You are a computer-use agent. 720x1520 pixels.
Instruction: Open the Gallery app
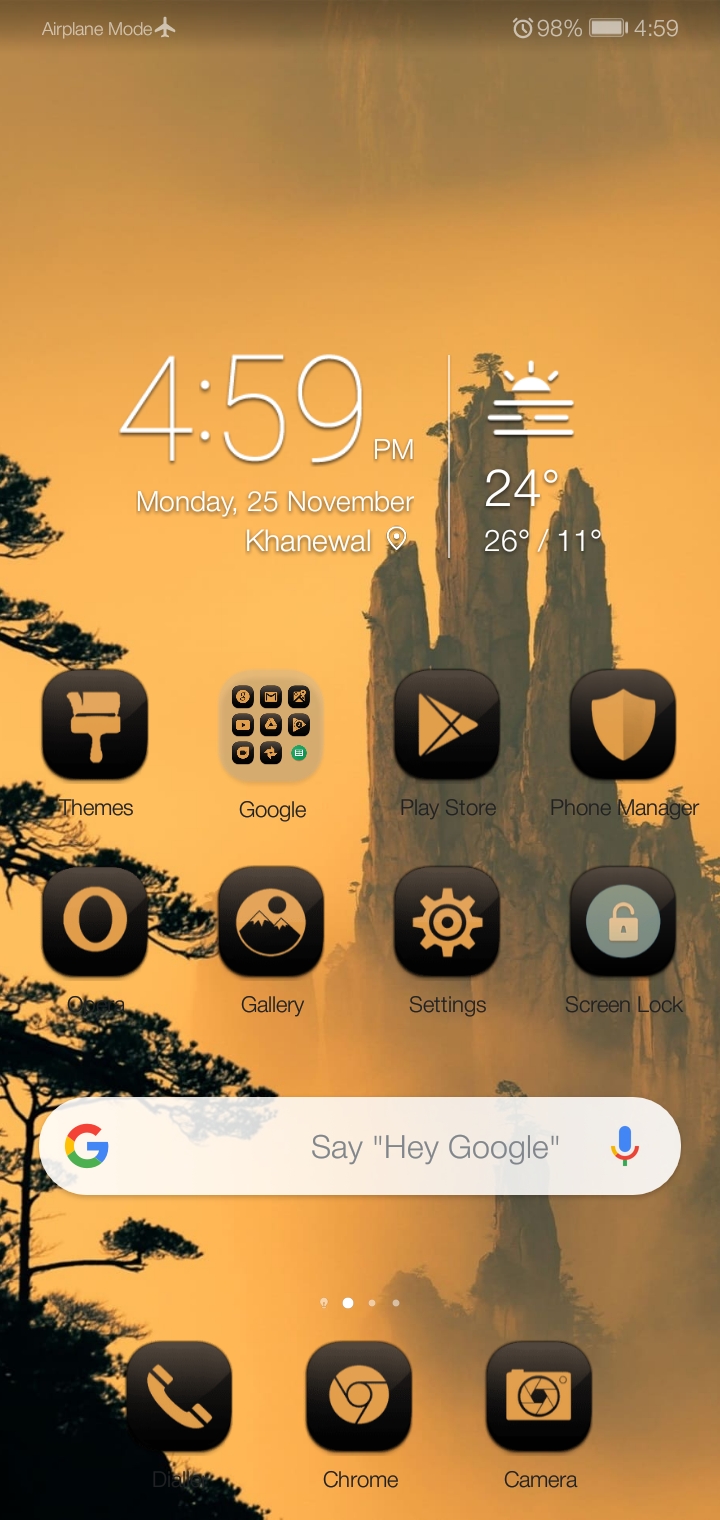[x=271, y=921]
